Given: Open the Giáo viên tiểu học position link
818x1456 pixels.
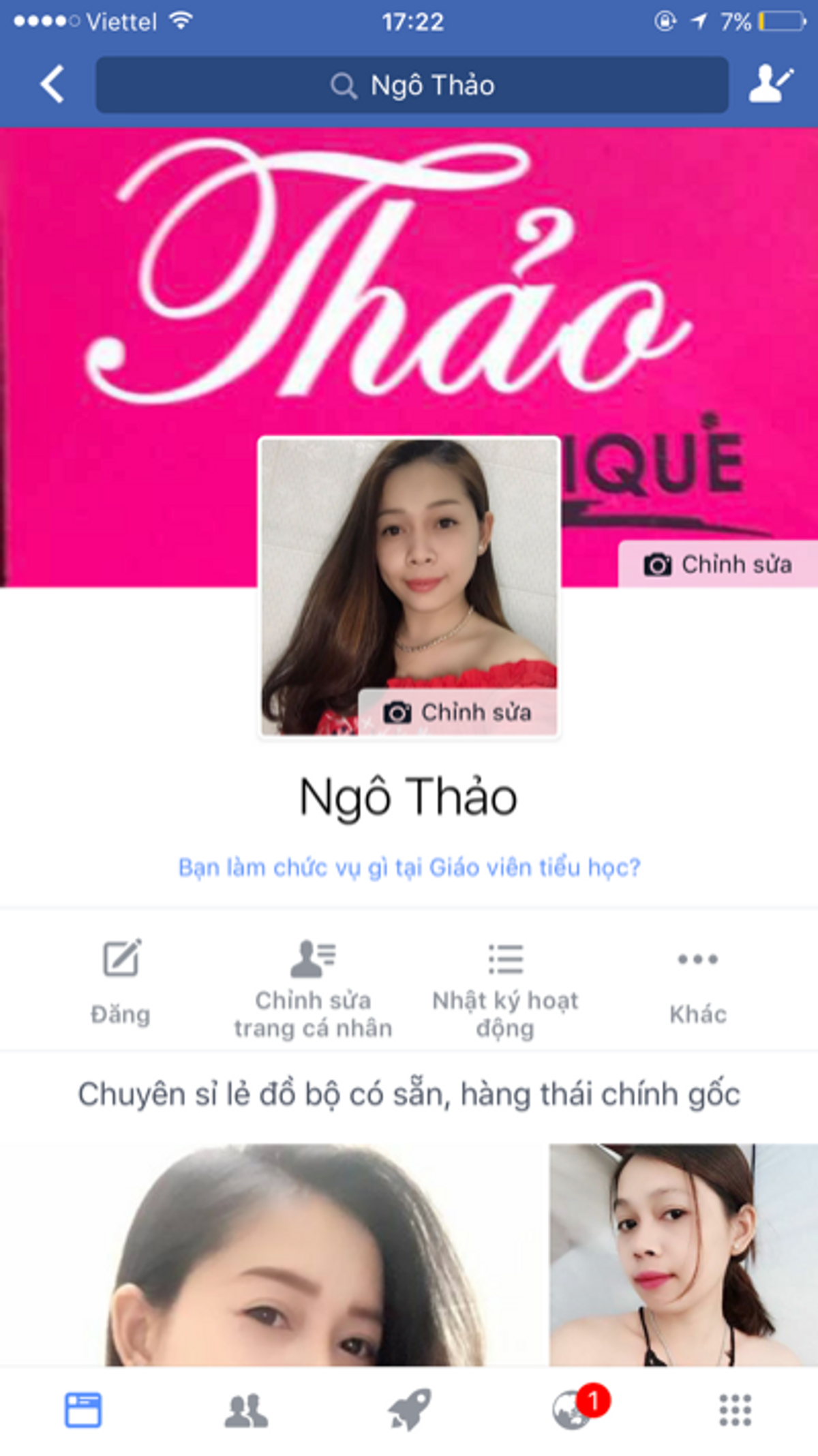Looking at the screenshot, I should [409, 868].
